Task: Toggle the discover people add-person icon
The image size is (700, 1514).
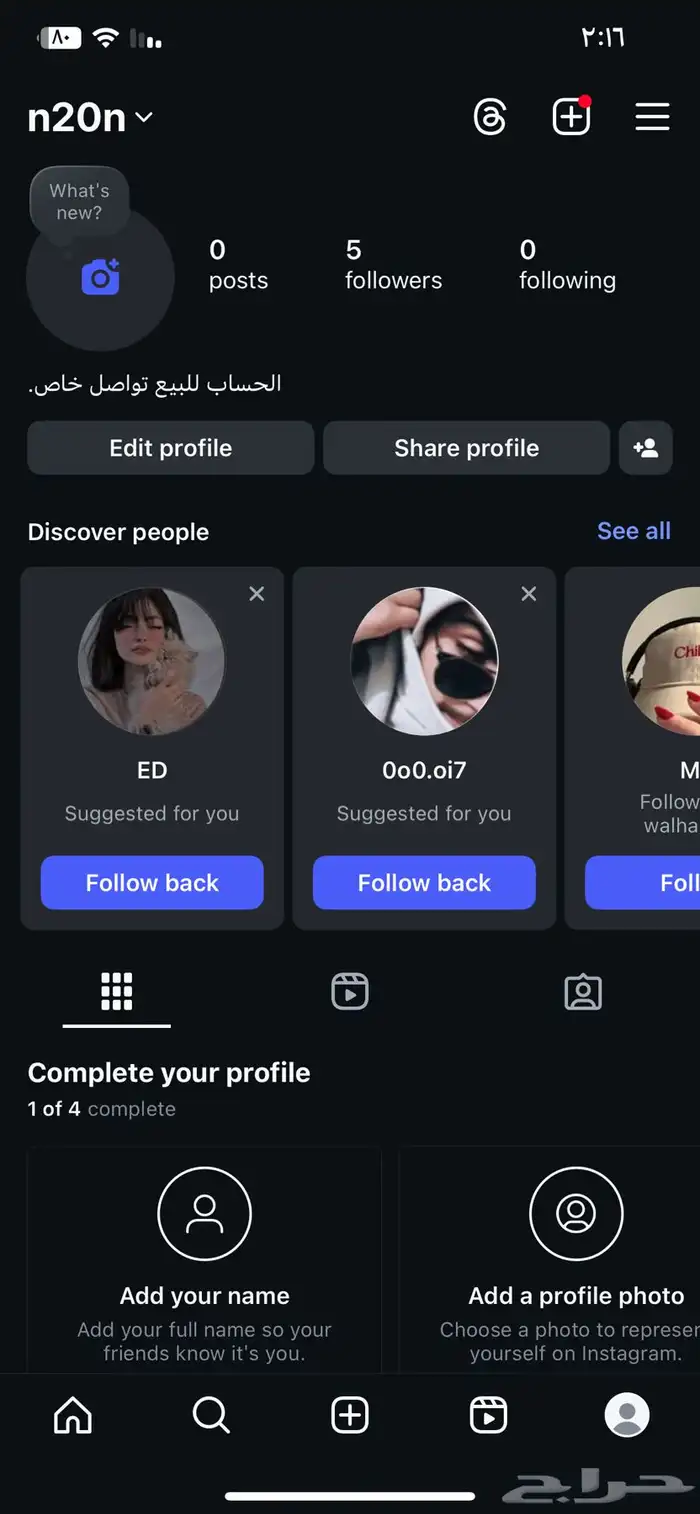Action: click(x=646, y=448)
